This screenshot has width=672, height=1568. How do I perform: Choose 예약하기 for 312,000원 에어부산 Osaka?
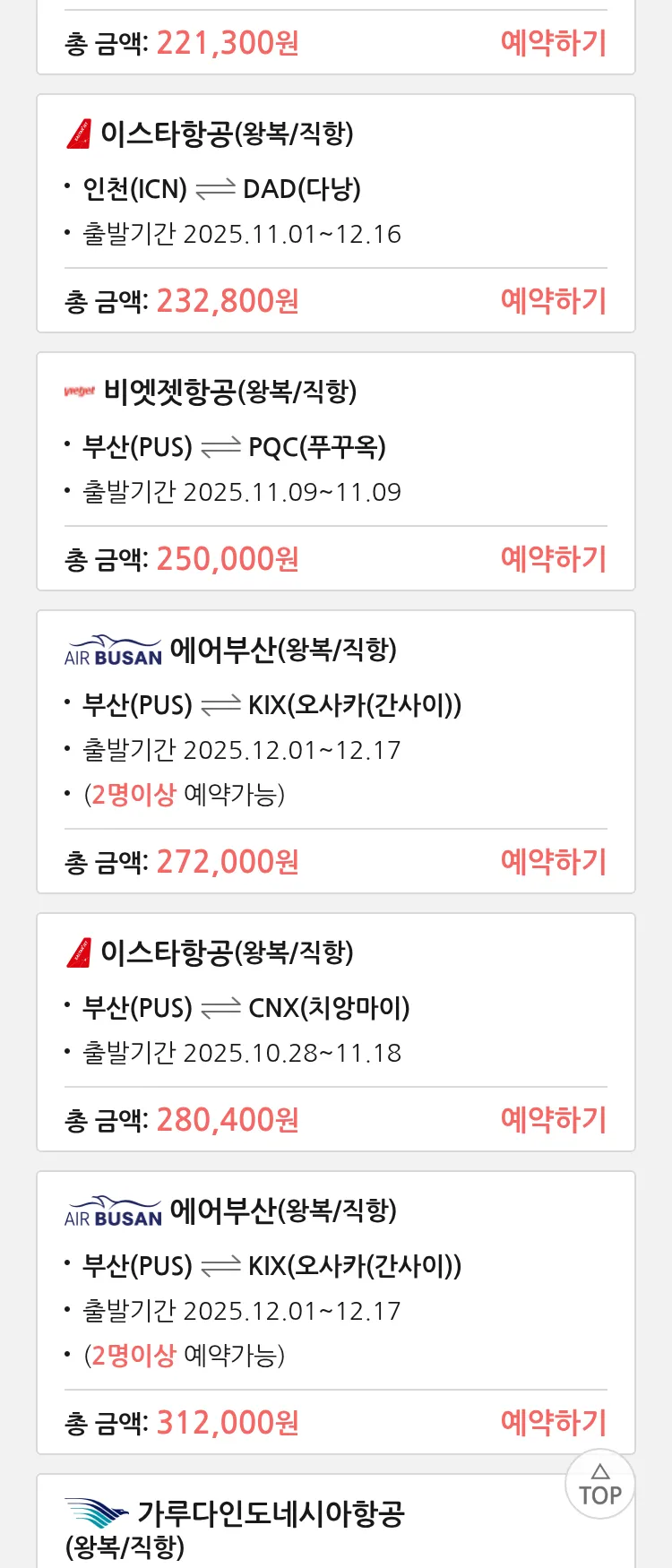[x=553, y=1423]
